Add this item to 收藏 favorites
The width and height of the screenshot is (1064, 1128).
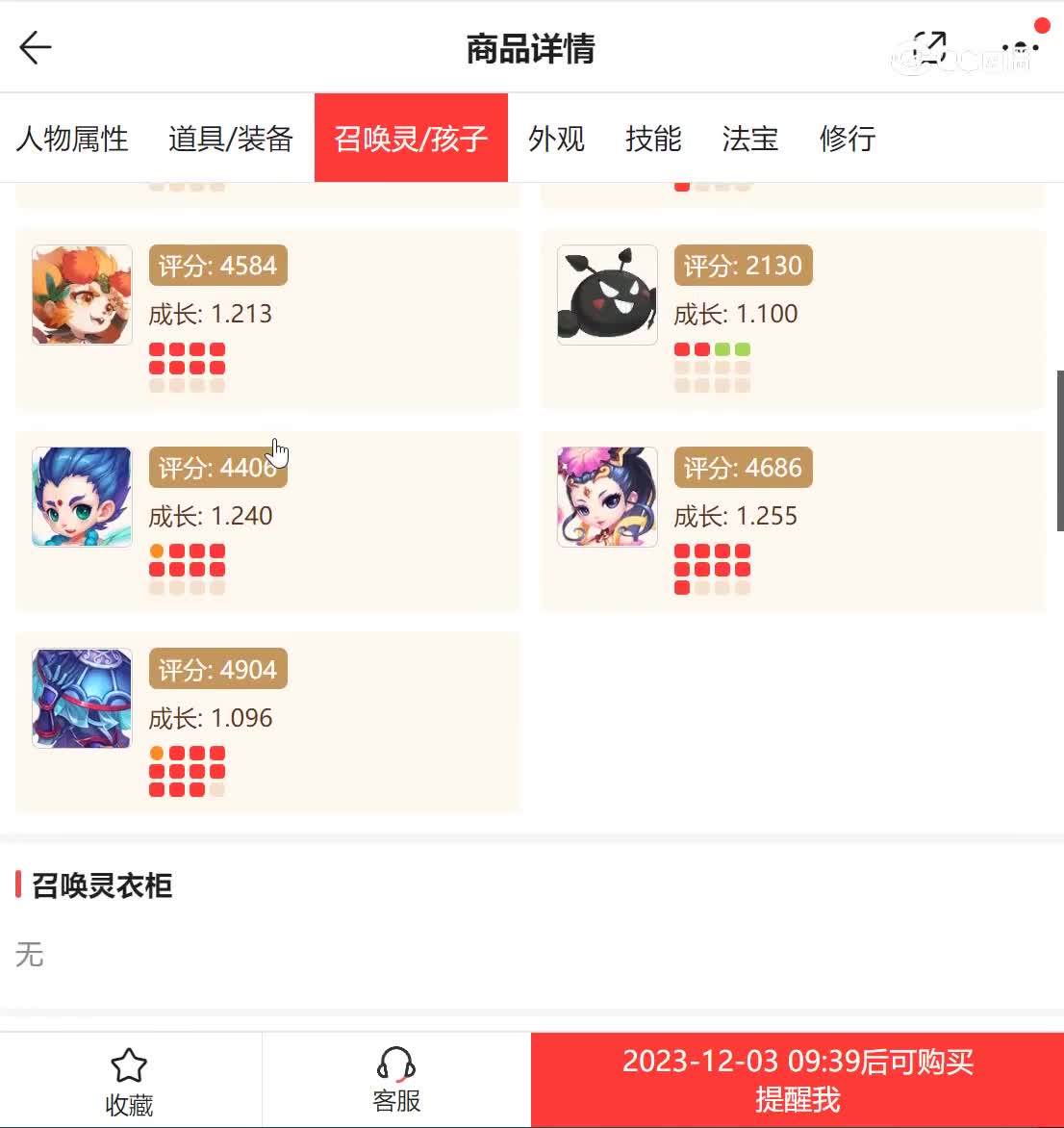(129, 1080)
